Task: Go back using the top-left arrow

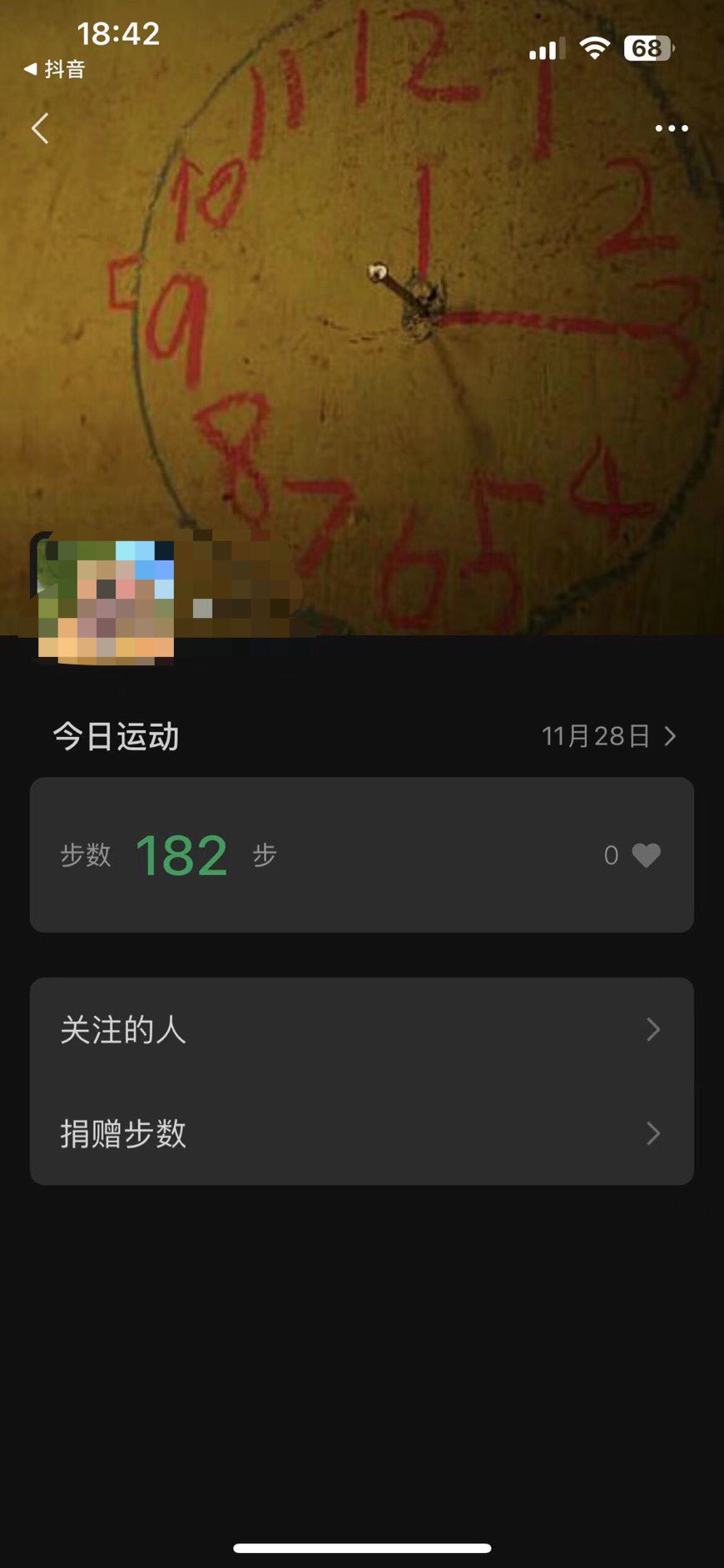Action: coord(40,129)
